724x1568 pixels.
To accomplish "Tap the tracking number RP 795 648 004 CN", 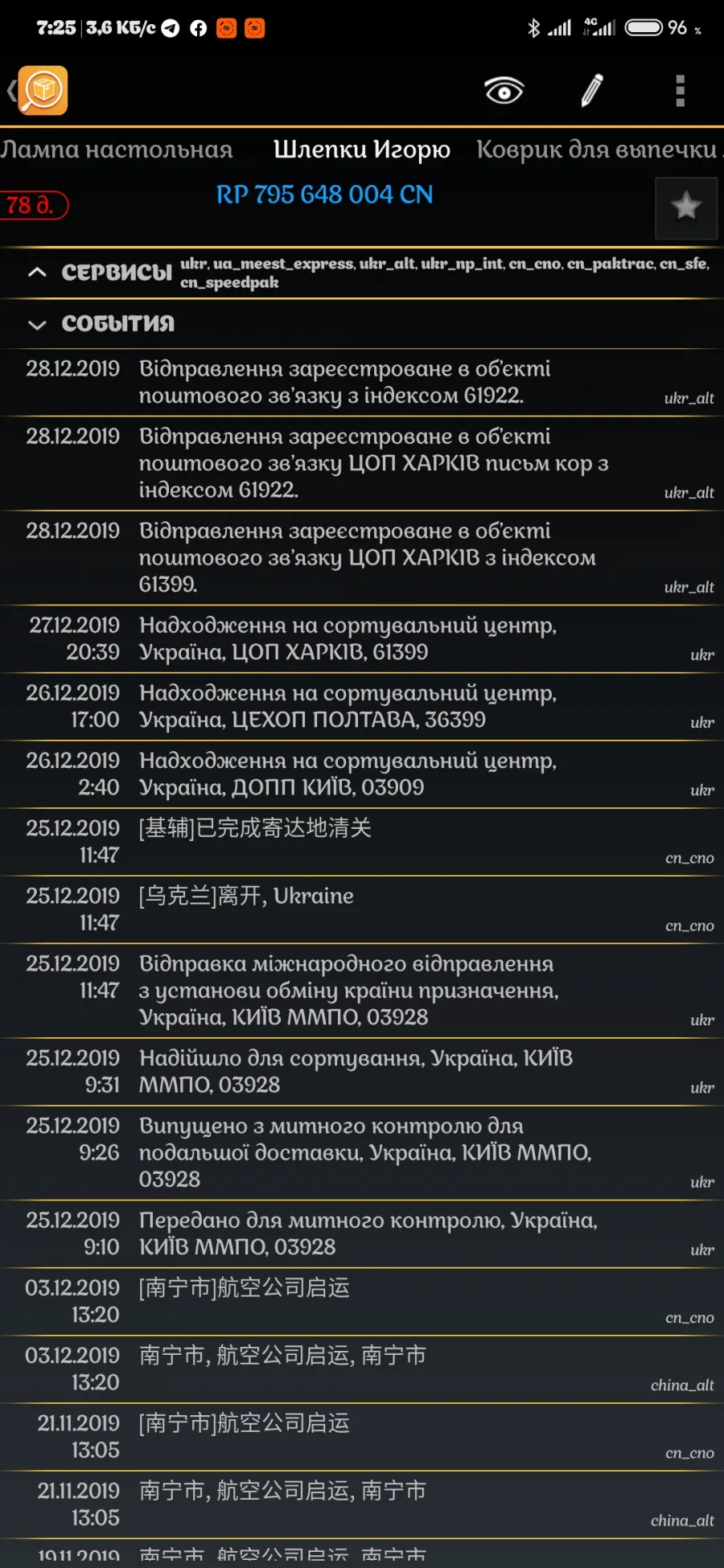I will [x=324, y=195].
